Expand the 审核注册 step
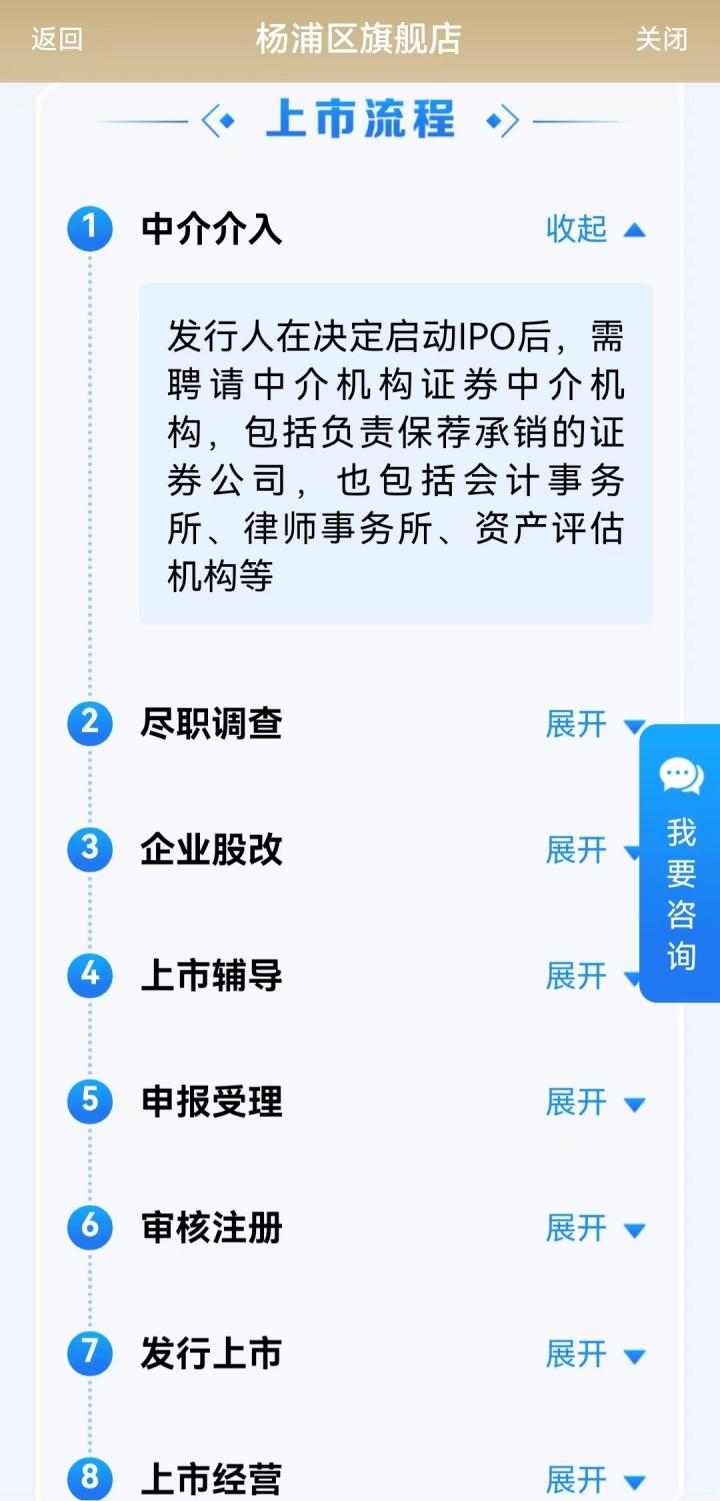 [x=594, y=1228]
